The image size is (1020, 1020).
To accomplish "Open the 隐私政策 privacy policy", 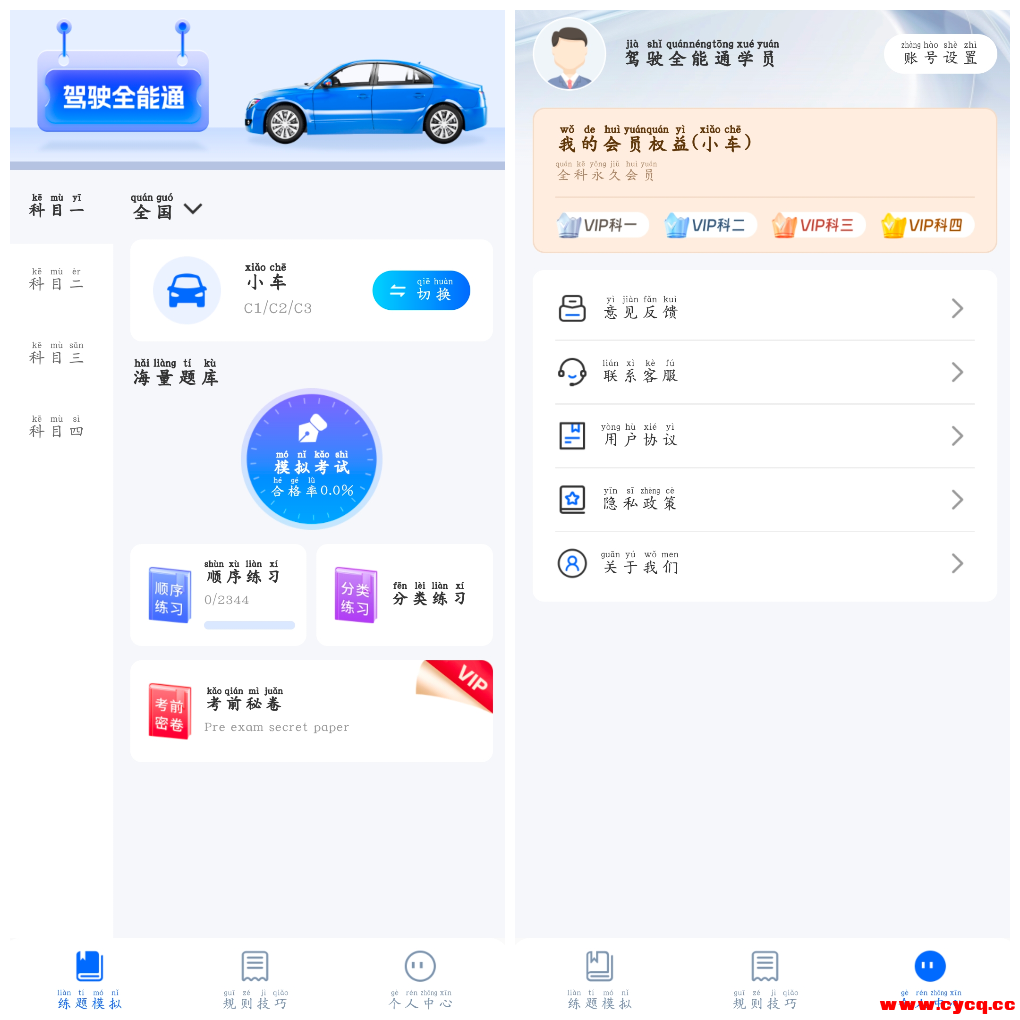I will (764, 499).
